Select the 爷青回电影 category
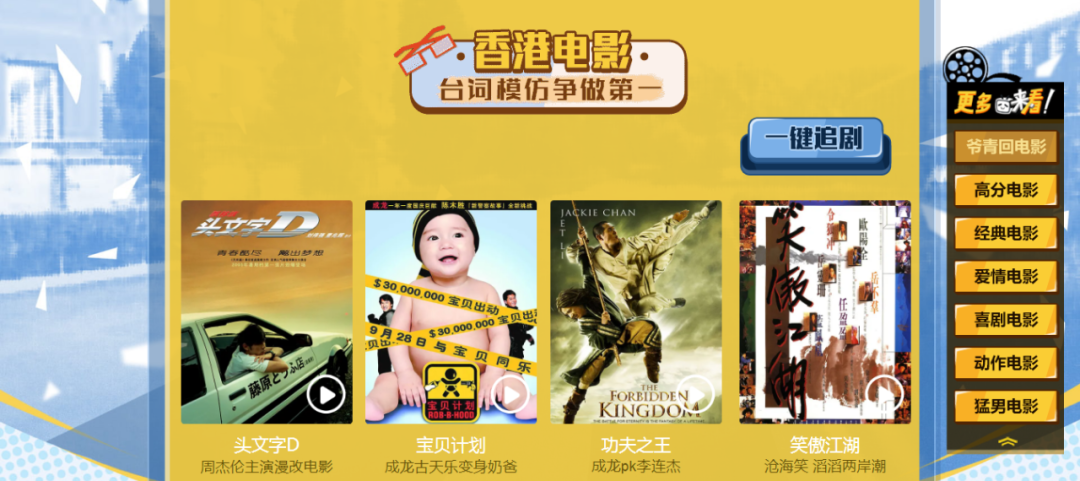This screenshot has height=481, width=1080. [x=1006, y=147]
